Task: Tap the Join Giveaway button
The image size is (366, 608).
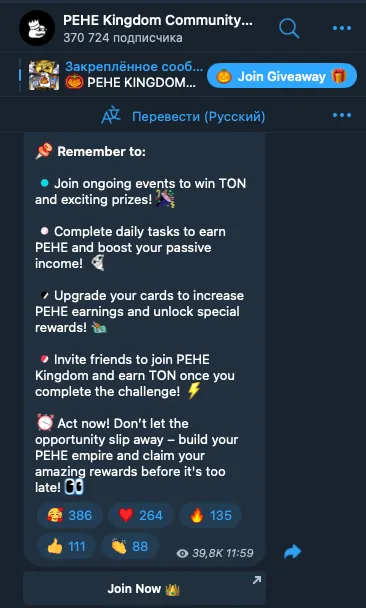Action: point(282,76)
